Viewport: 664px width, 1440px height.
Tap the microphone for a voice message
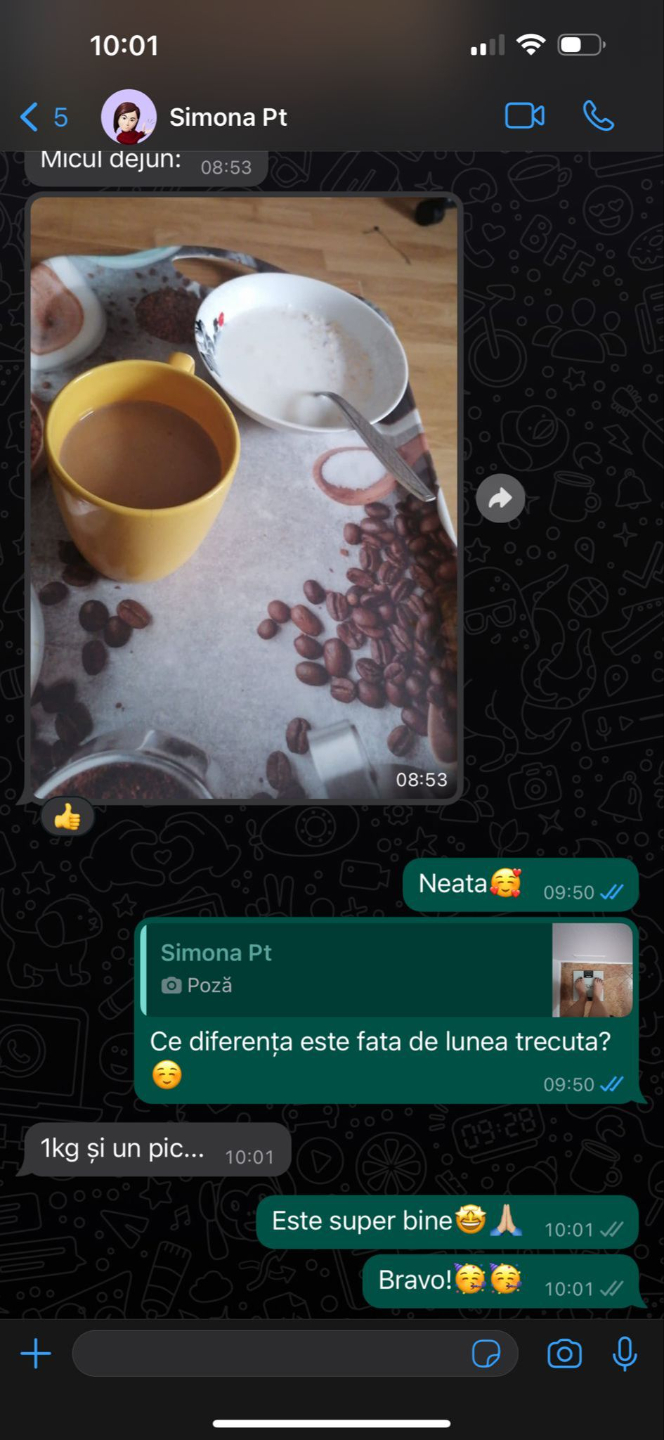tap(625, 1354)
